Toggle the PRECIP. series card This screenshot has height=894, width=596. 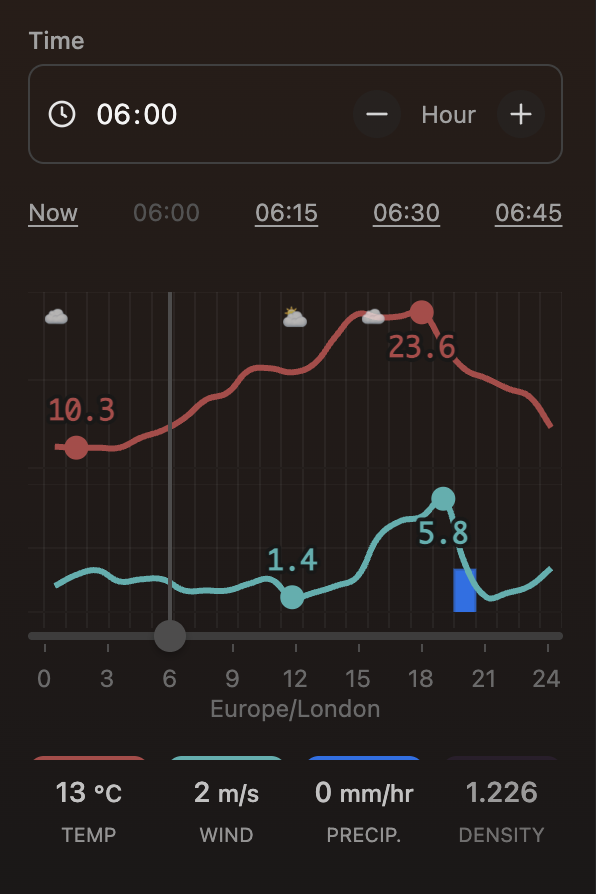coord(364,804)
